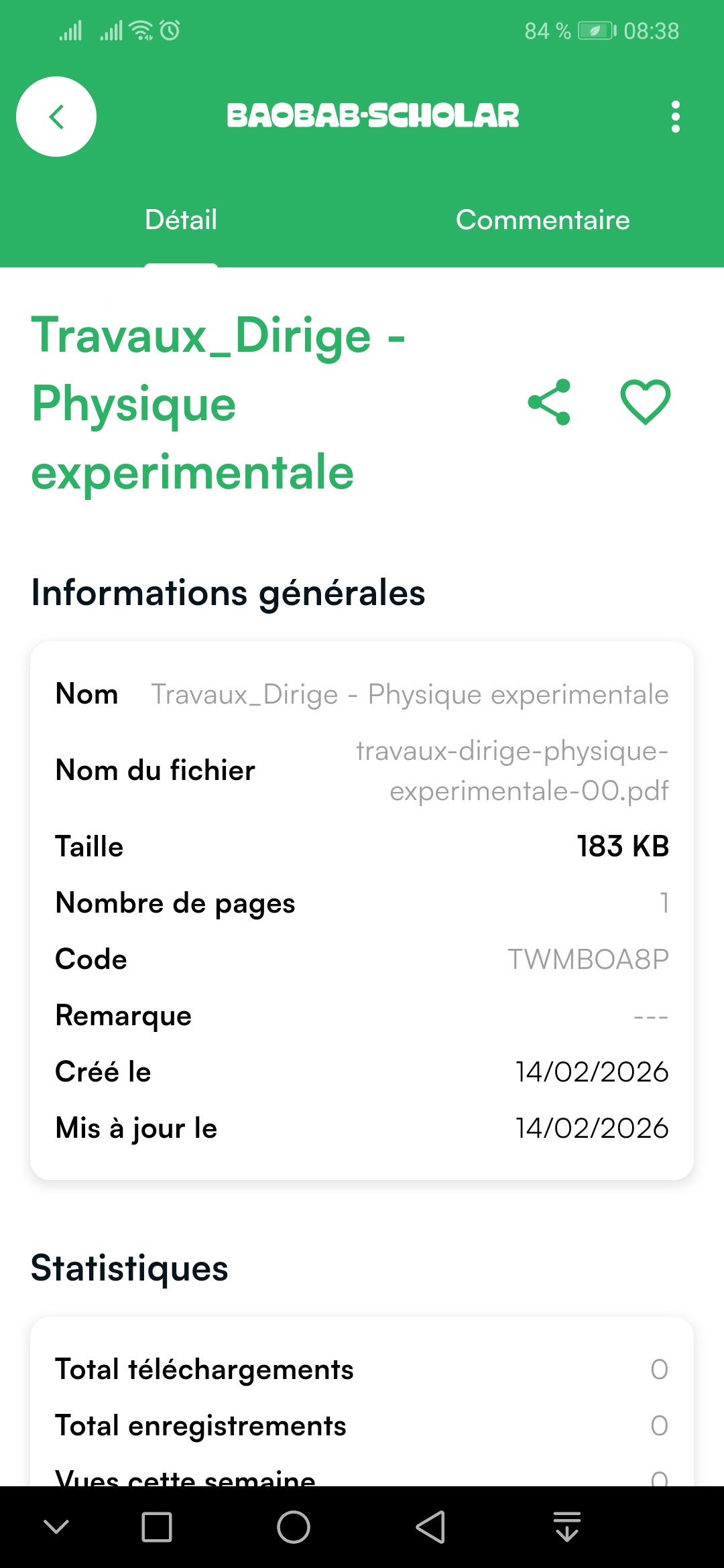Open recent apps from navigation bar
The width and height of the screenshot is (724, 1568).
click(x=157, y=1528)
